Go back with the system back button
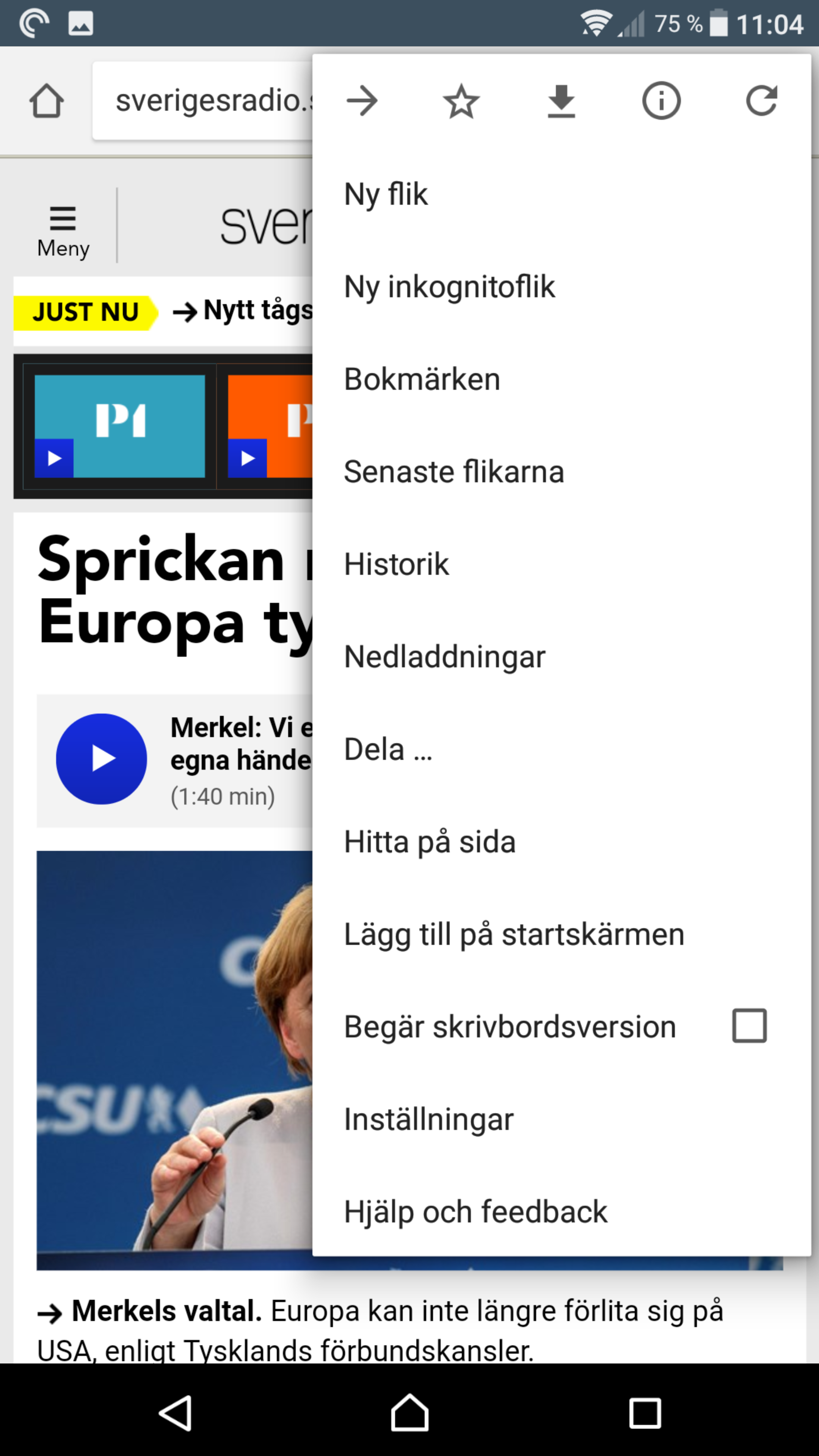 tap(175, 1414)
